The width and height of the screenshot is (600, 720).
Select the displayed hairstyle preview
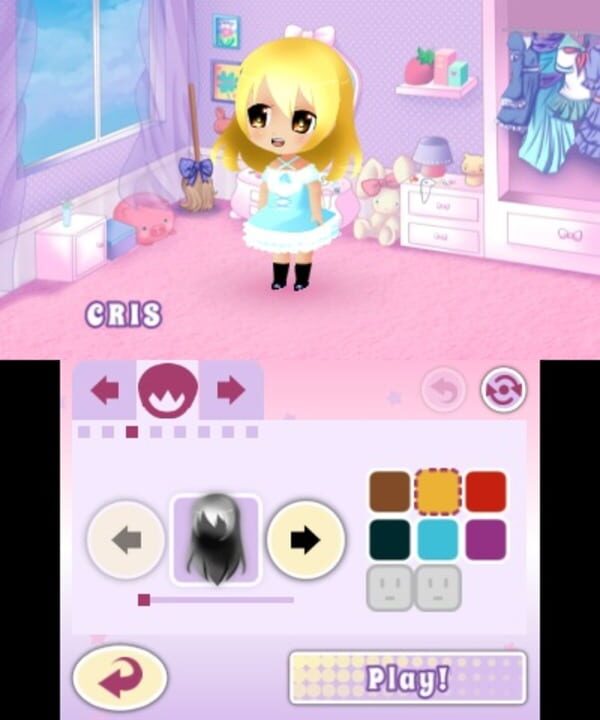216,540
